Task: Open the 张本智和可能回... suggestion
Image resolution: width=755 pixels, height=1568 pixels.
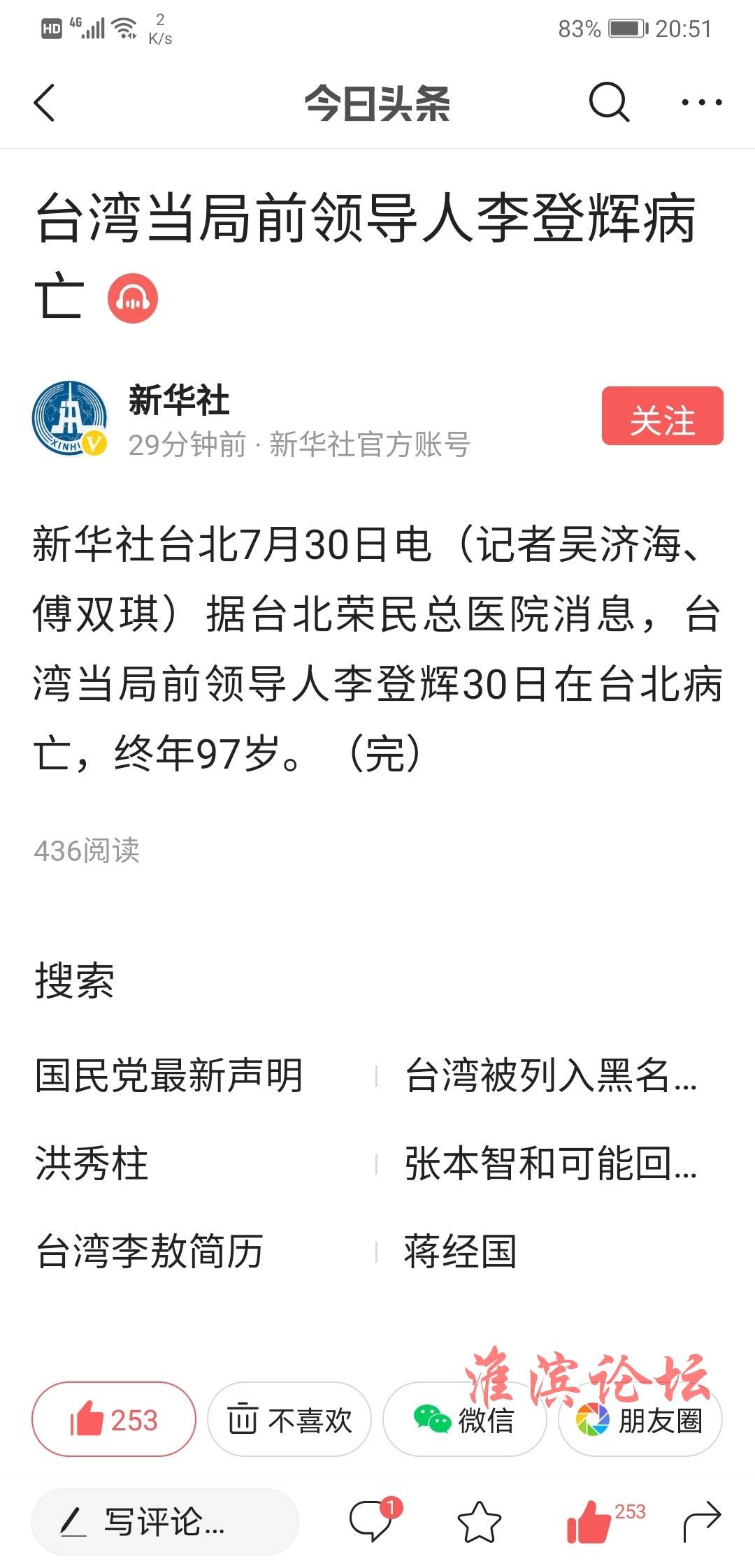Action: click(x=551, y=1163)
